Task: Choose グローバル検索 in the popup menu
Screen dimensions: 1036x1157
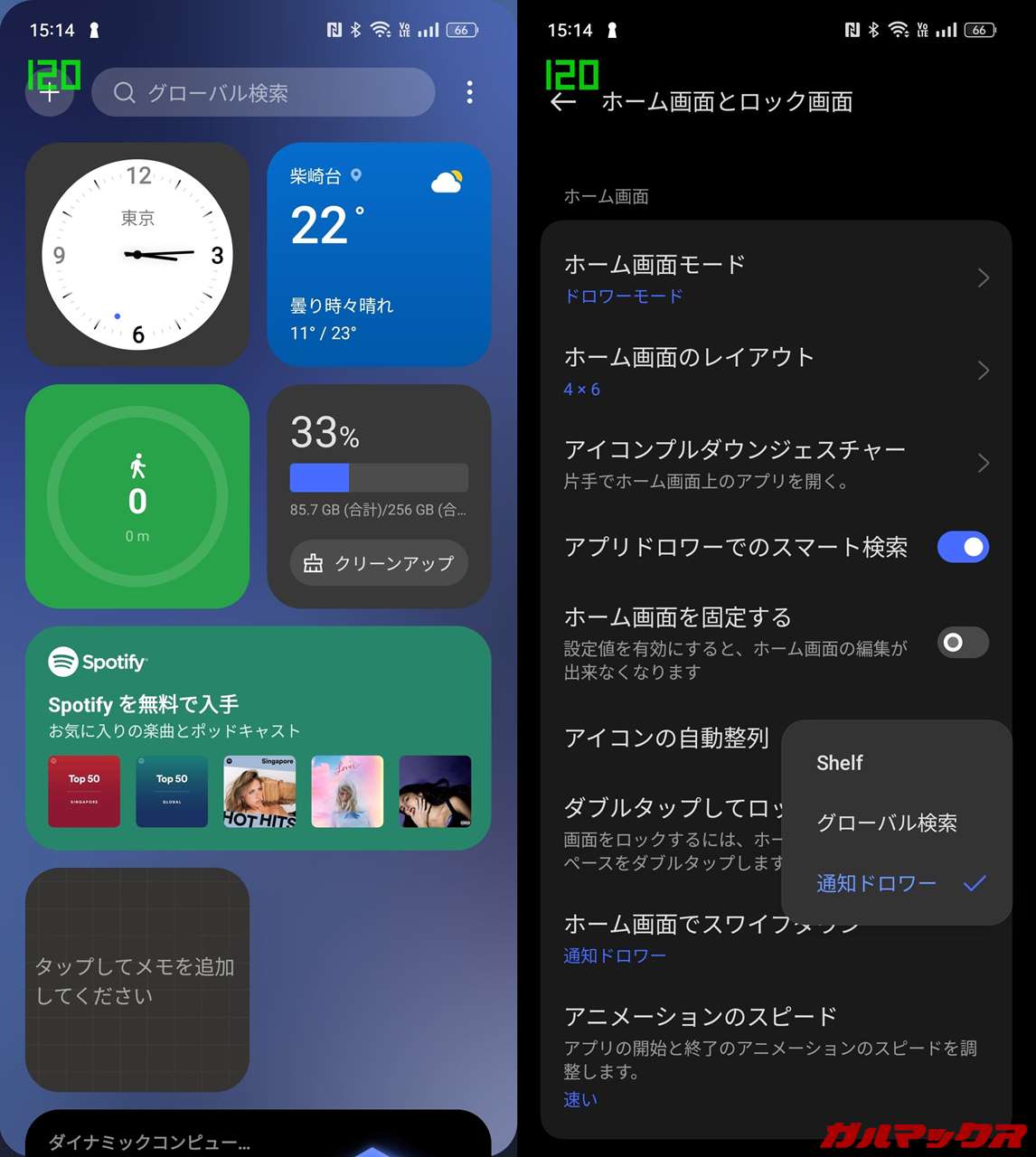Action: click(886, 823)
